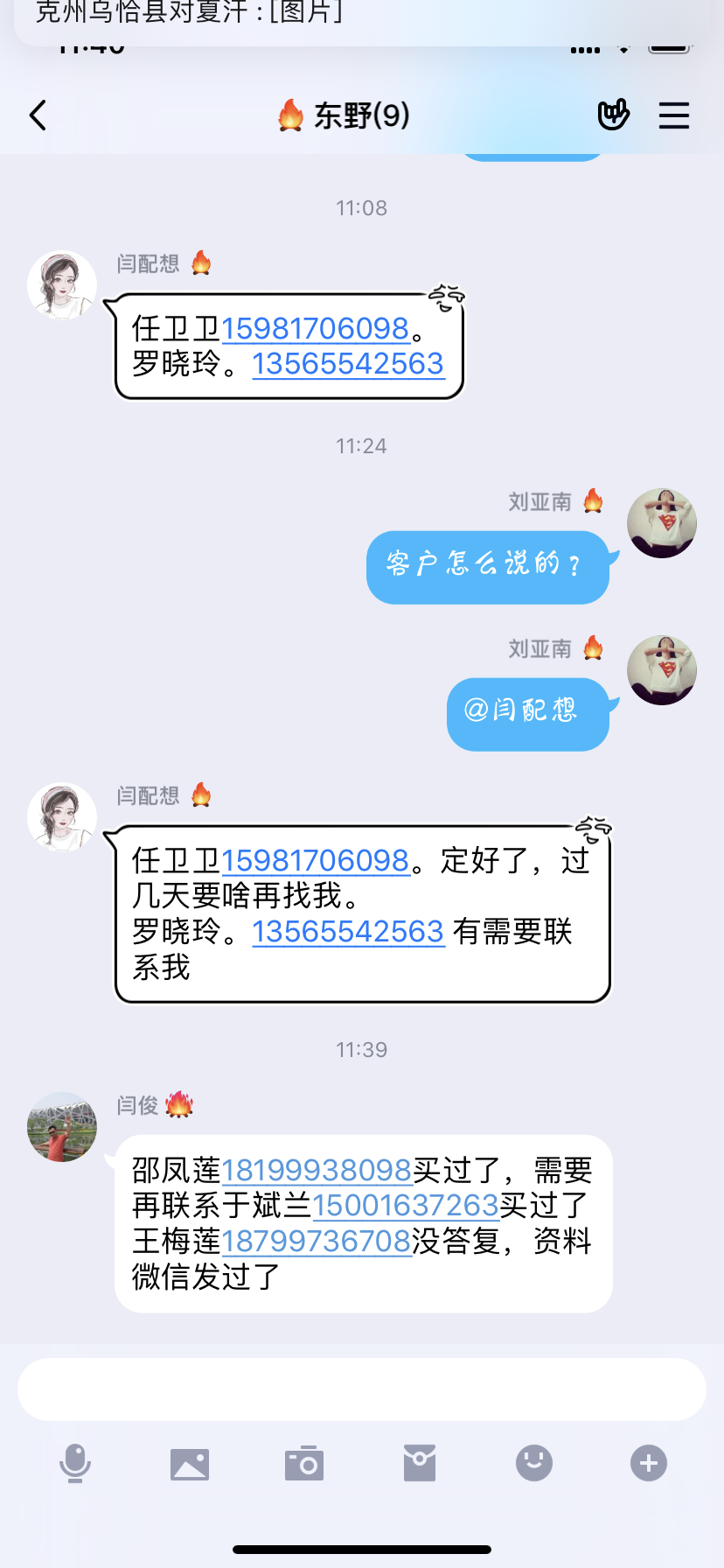
Task: Open the emoji smiley panel
Action: (x=534, y=1463)
